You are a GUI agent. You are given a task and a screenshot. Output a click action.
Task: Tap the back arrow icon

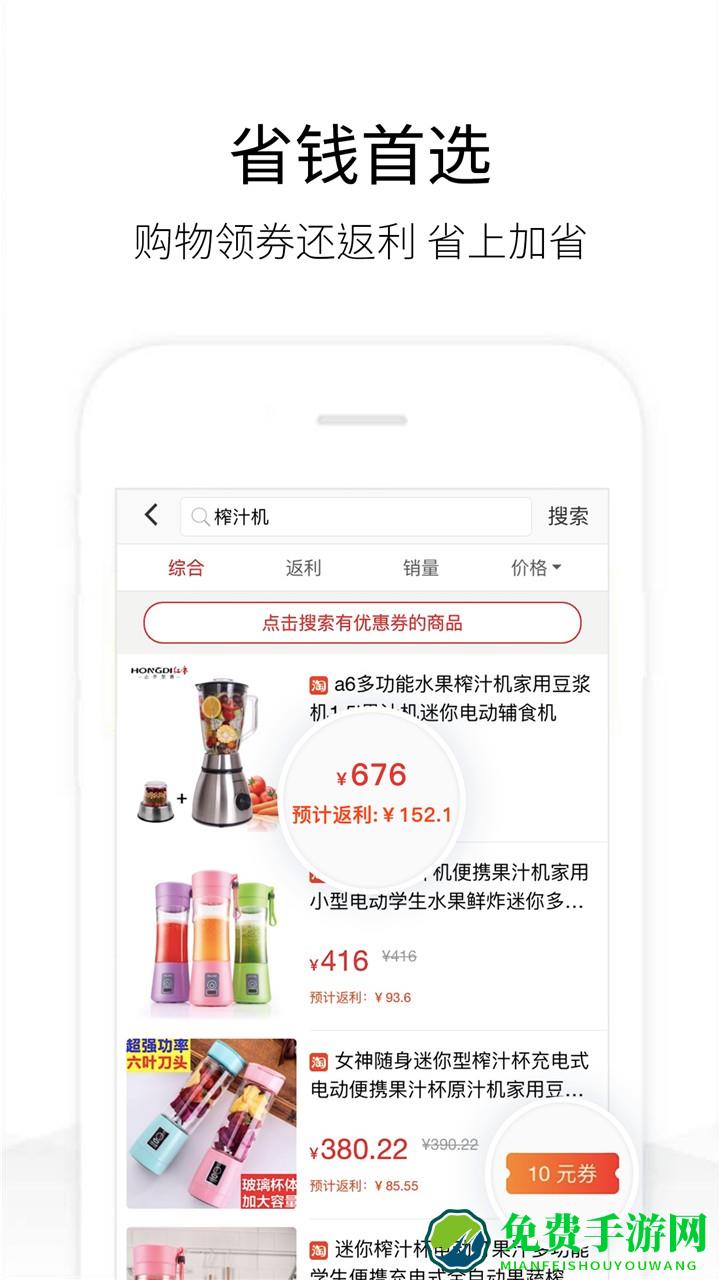click(x=150, y=515)
